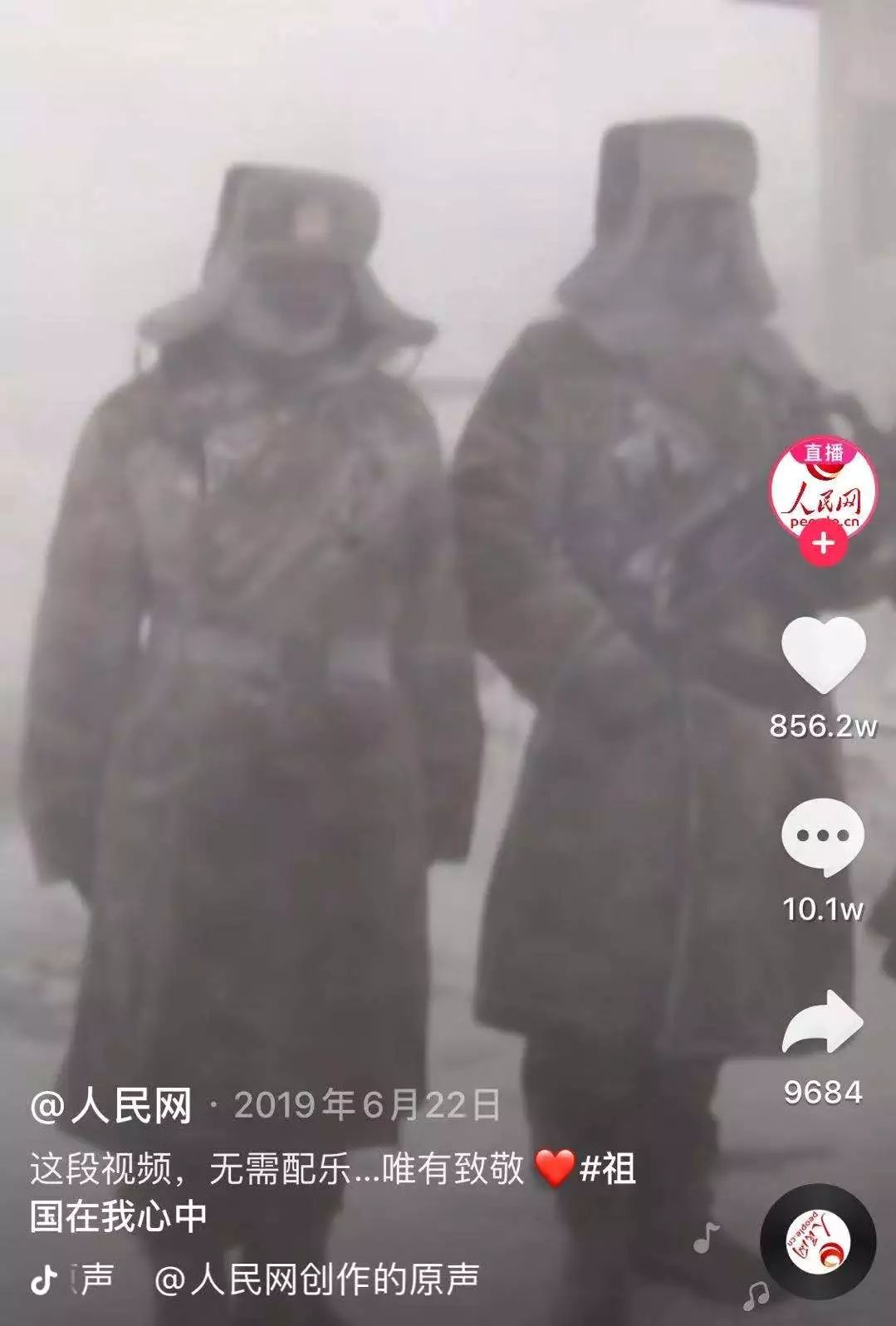Open the comments on this video
The height and width of the screenshot is (1326, 896).
(x=823, y=838)
